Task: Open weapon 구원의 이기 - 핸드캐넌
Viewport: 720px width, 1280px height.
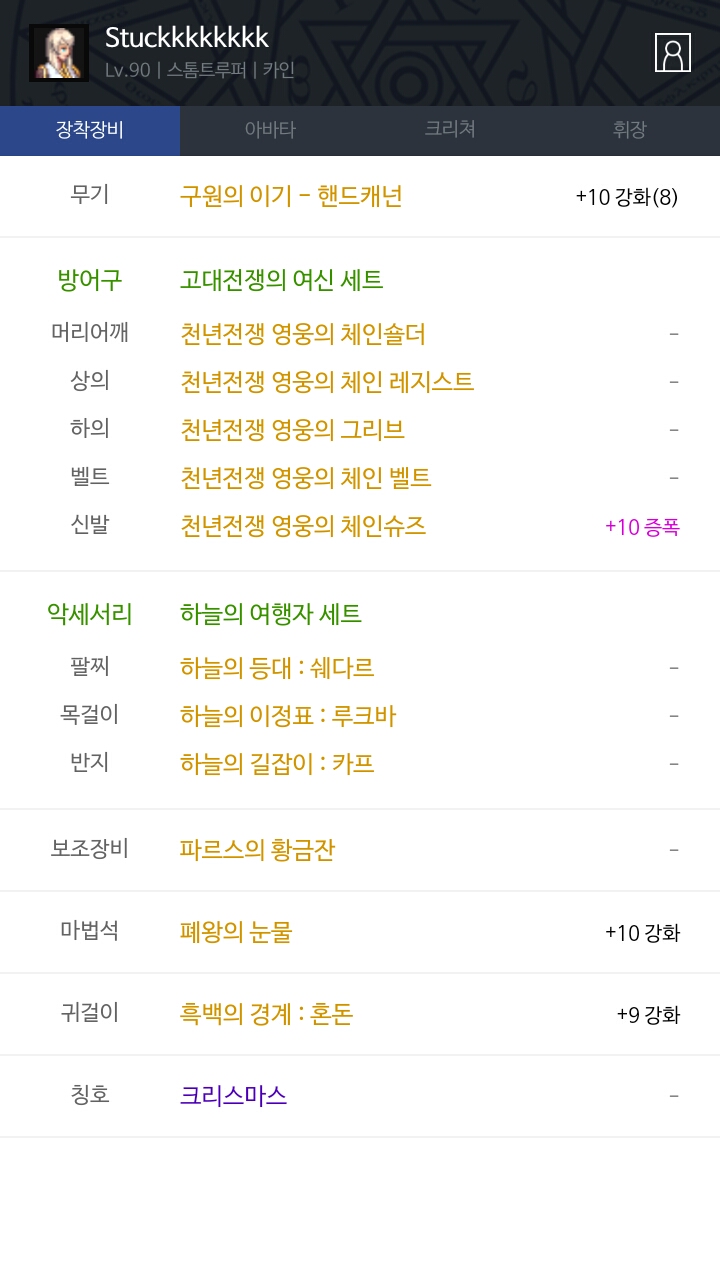Action: [291, 196]
